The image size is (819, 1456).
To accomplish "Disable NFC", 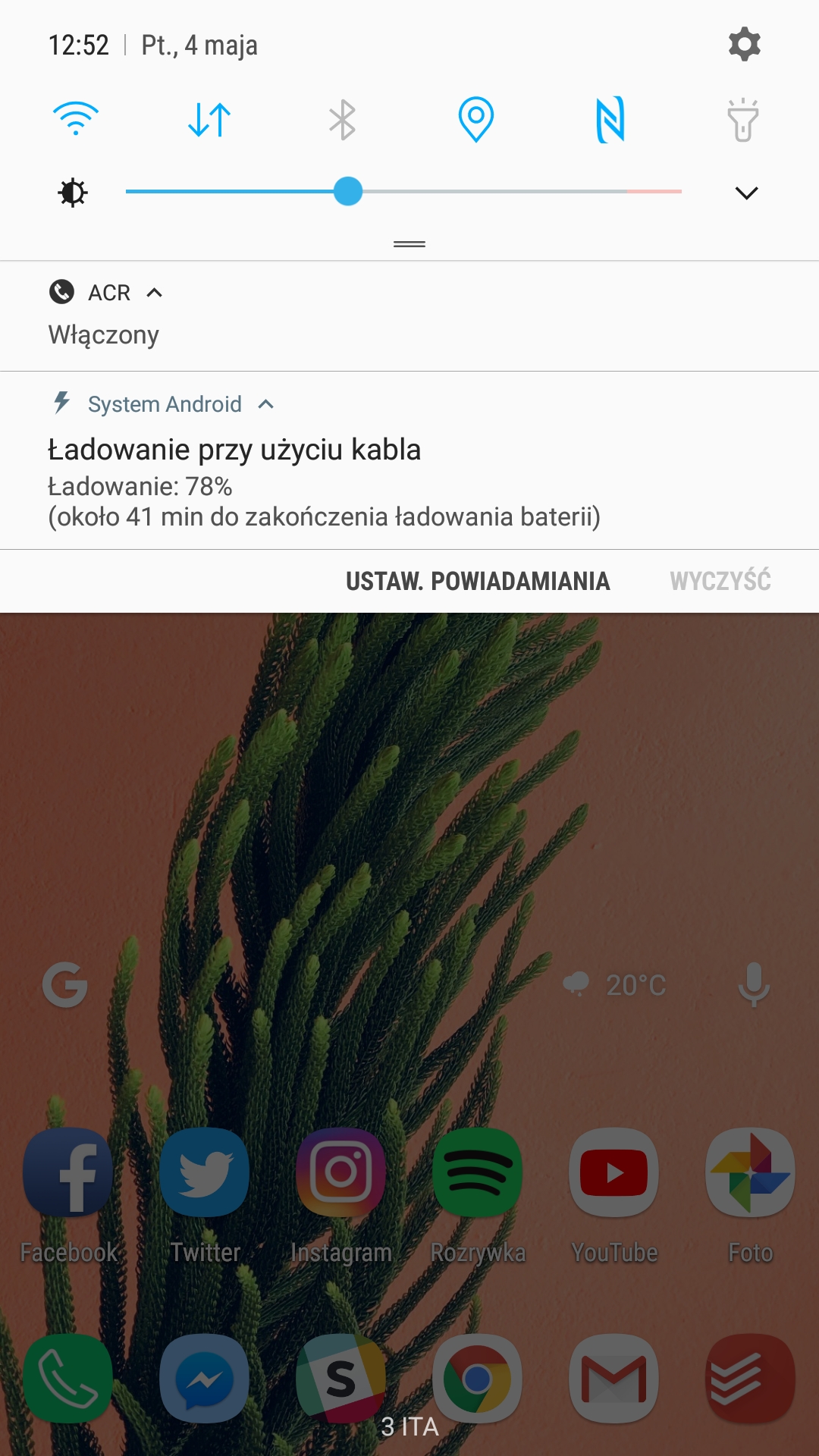I will tap(610, 119).
